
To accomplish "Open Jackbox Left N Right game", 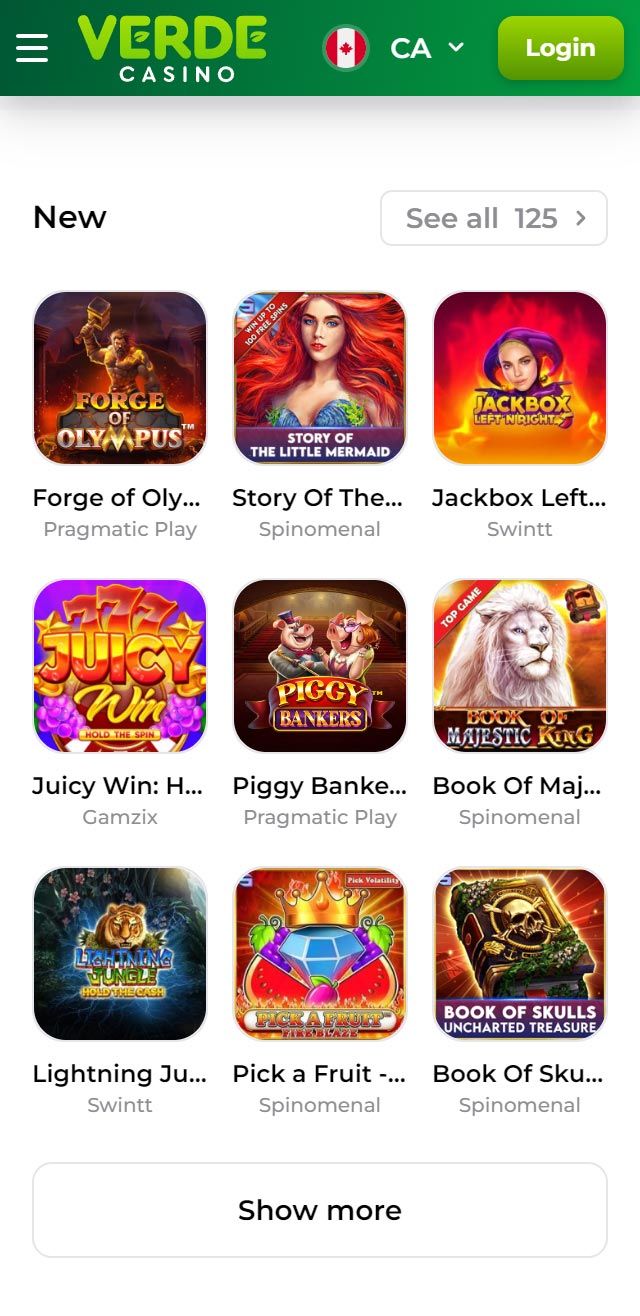I will click(x=520, y=378).
